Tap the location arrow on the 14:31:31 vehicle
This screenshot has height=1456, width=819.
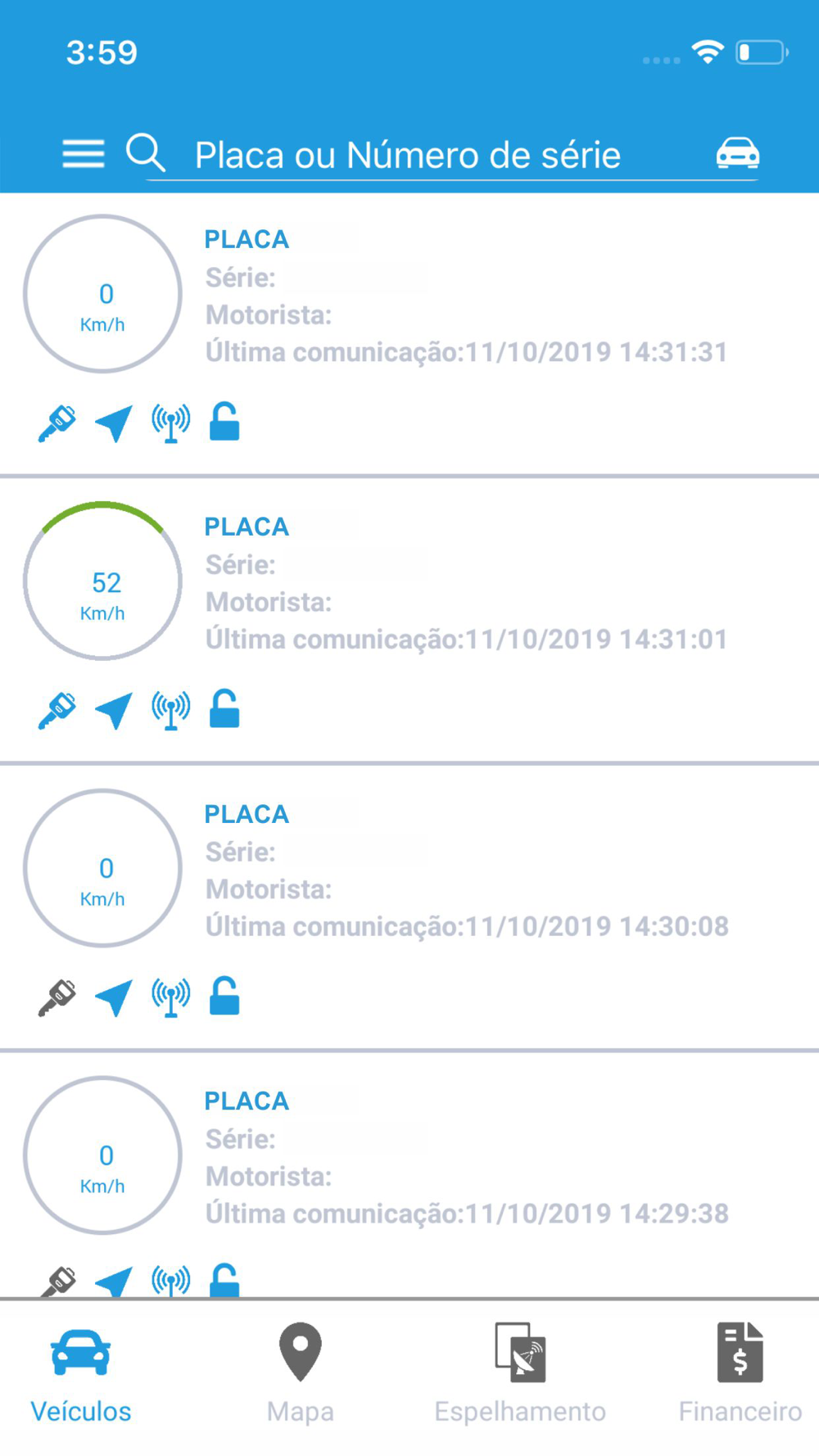tap(114, 423)
